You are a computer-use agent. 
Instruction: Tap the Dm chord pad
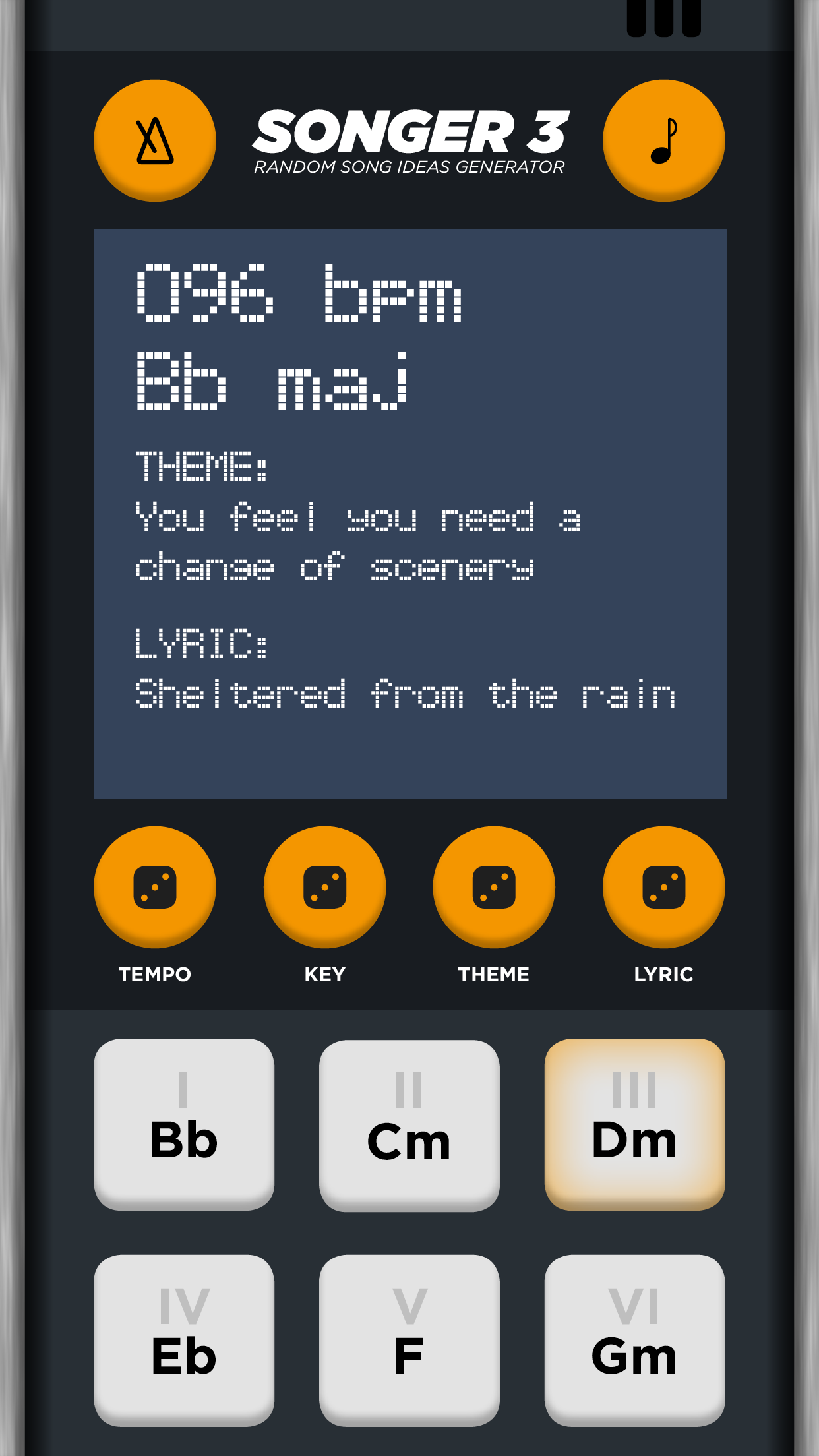click(x=634, y=1124)
